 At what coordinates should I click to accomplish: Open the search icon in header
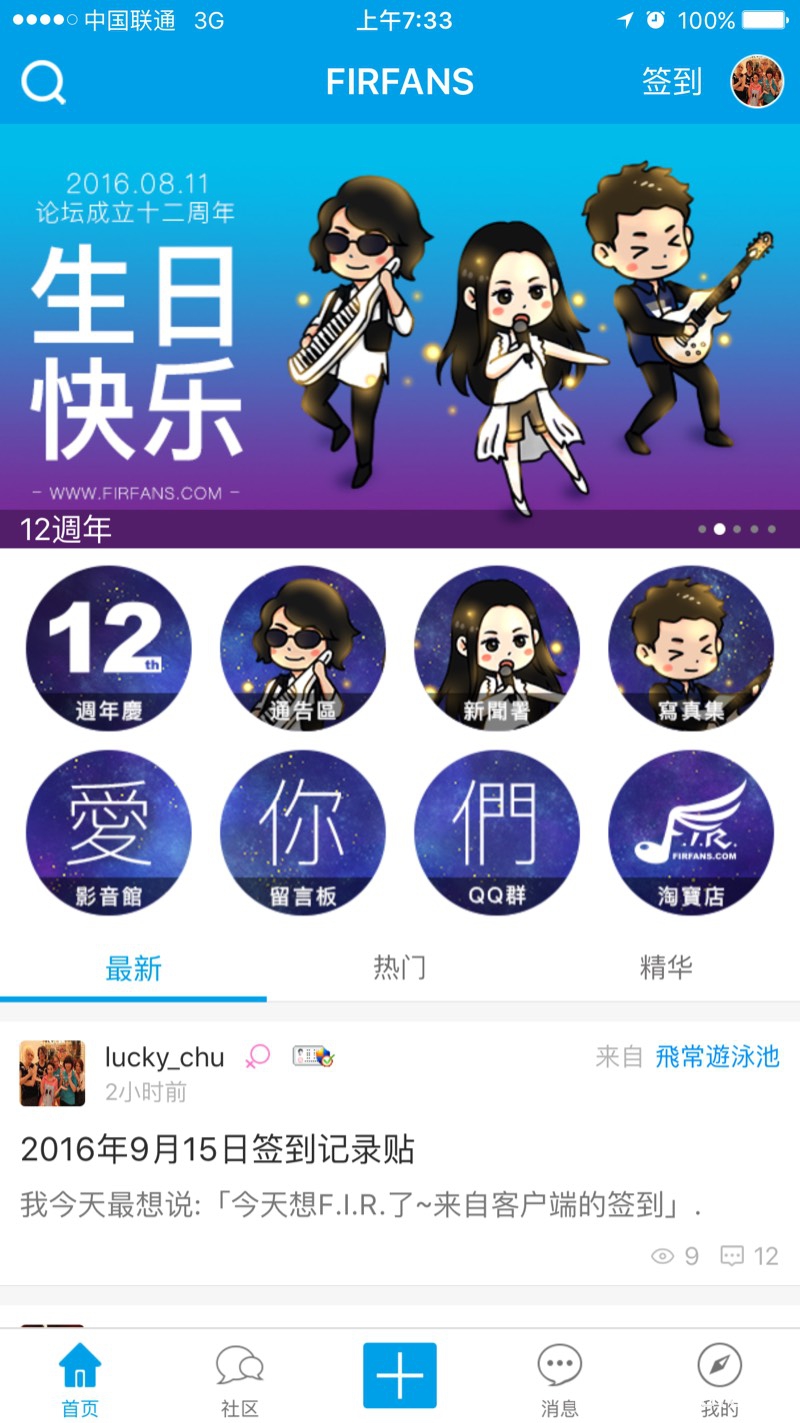pyautogui.click(x=43, y=82)
